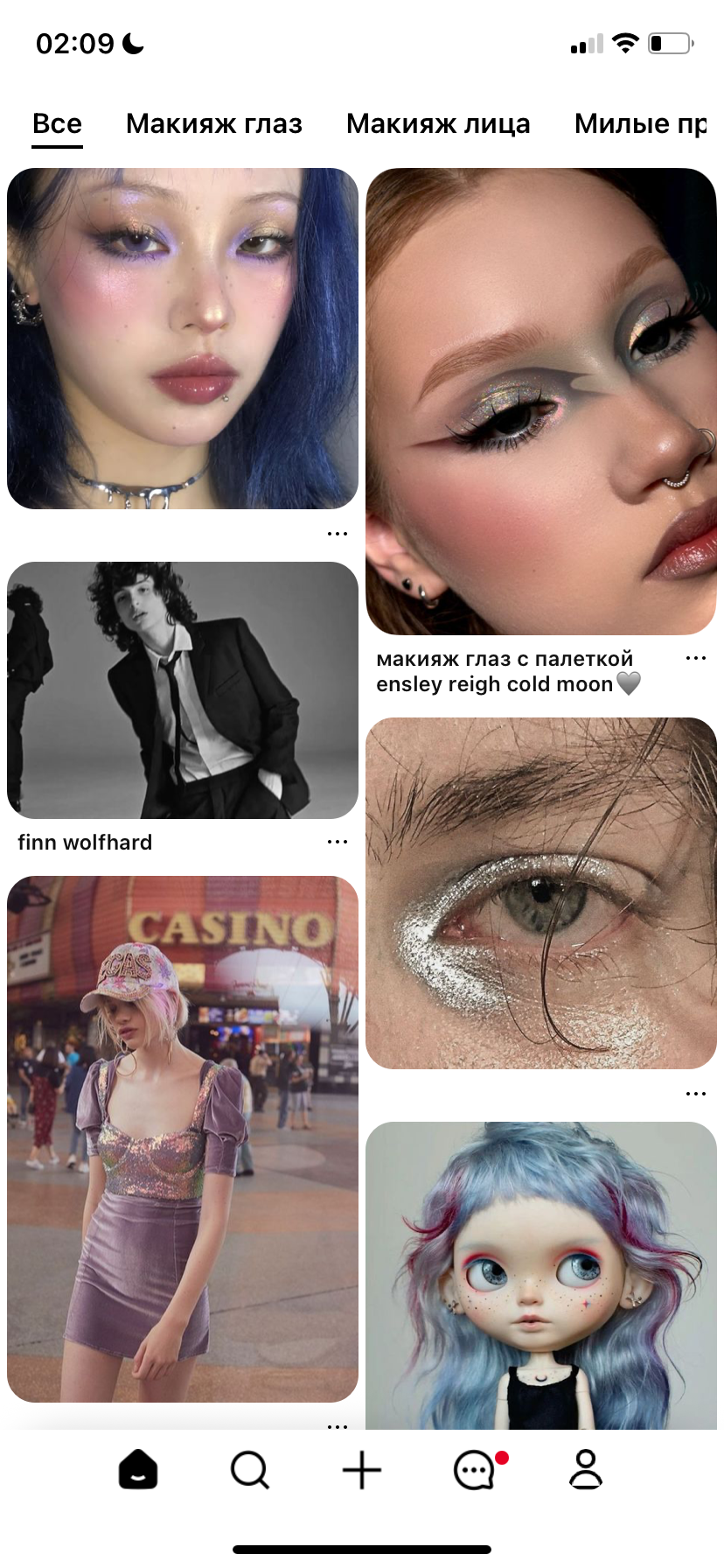The image size is (724, 1568).
Task: Open the silver glitter eye pin
Action: [x=541, y=893]
